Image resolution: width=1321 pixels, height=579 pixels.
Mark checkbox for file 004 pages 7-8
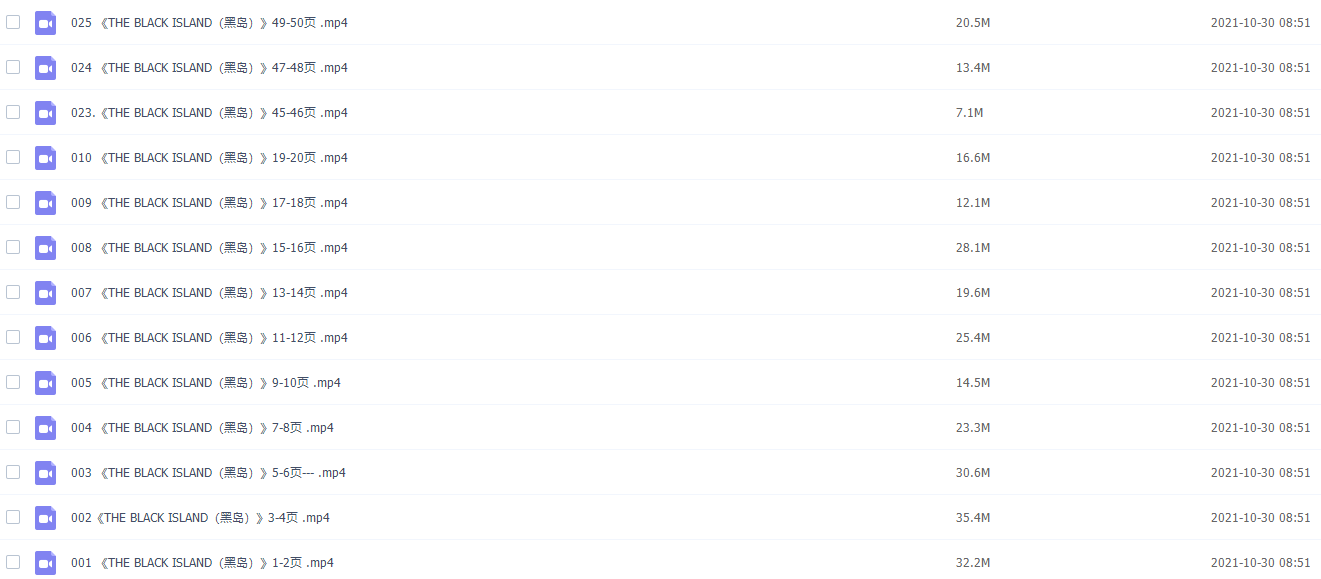[x=13, y=427]
